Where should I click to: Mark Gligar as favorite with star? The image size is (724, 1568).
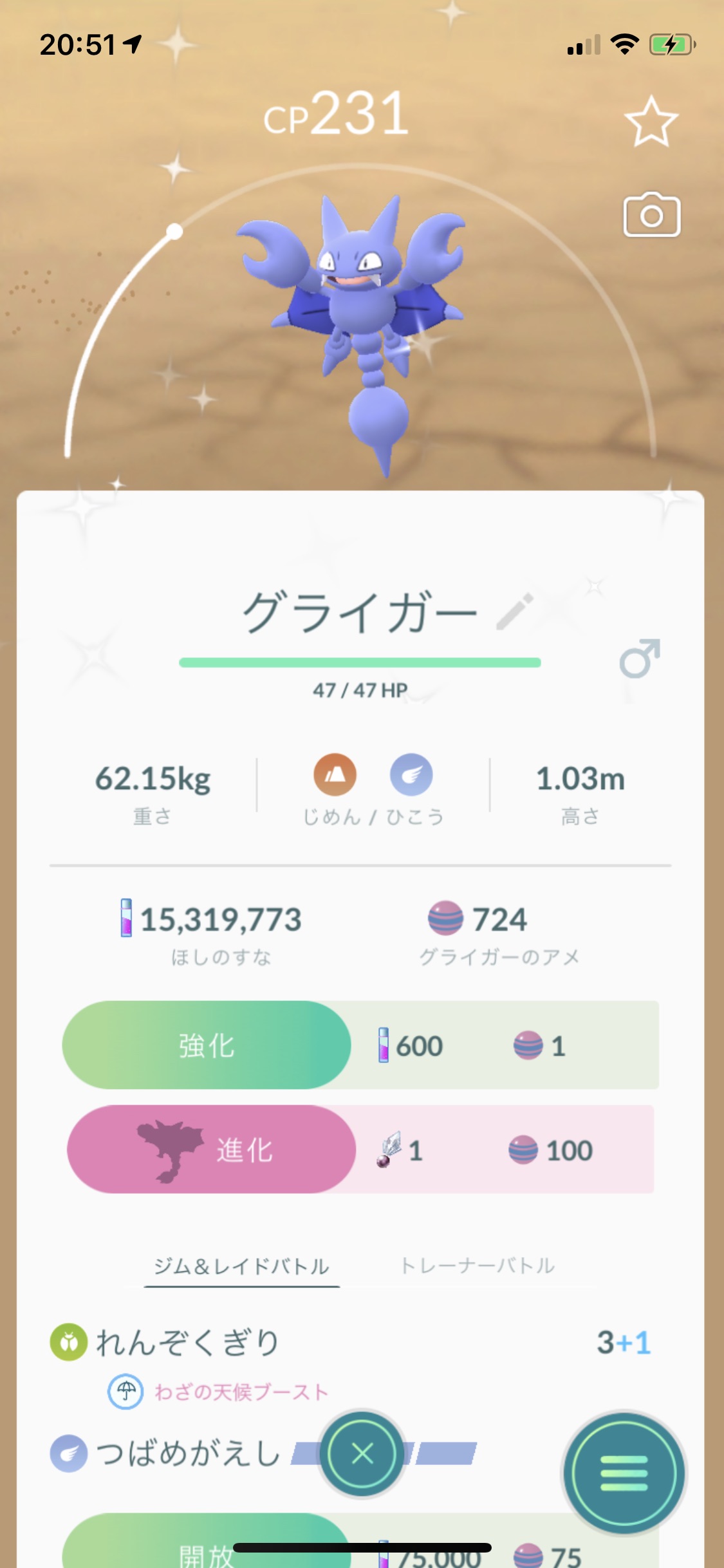tap(651, 121)
